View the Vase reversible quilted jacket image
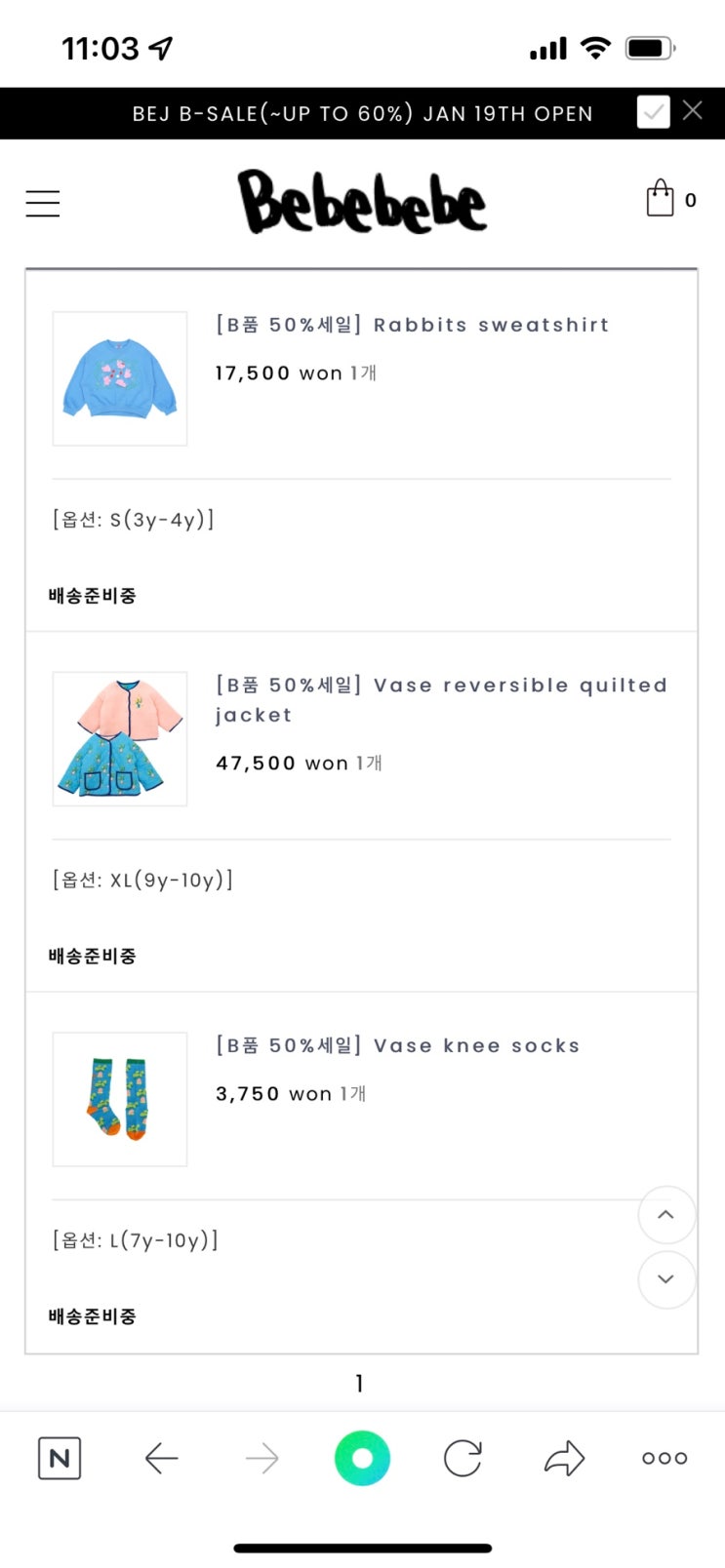This screenshot has width=725, height=1568. [x=120, y=739]
